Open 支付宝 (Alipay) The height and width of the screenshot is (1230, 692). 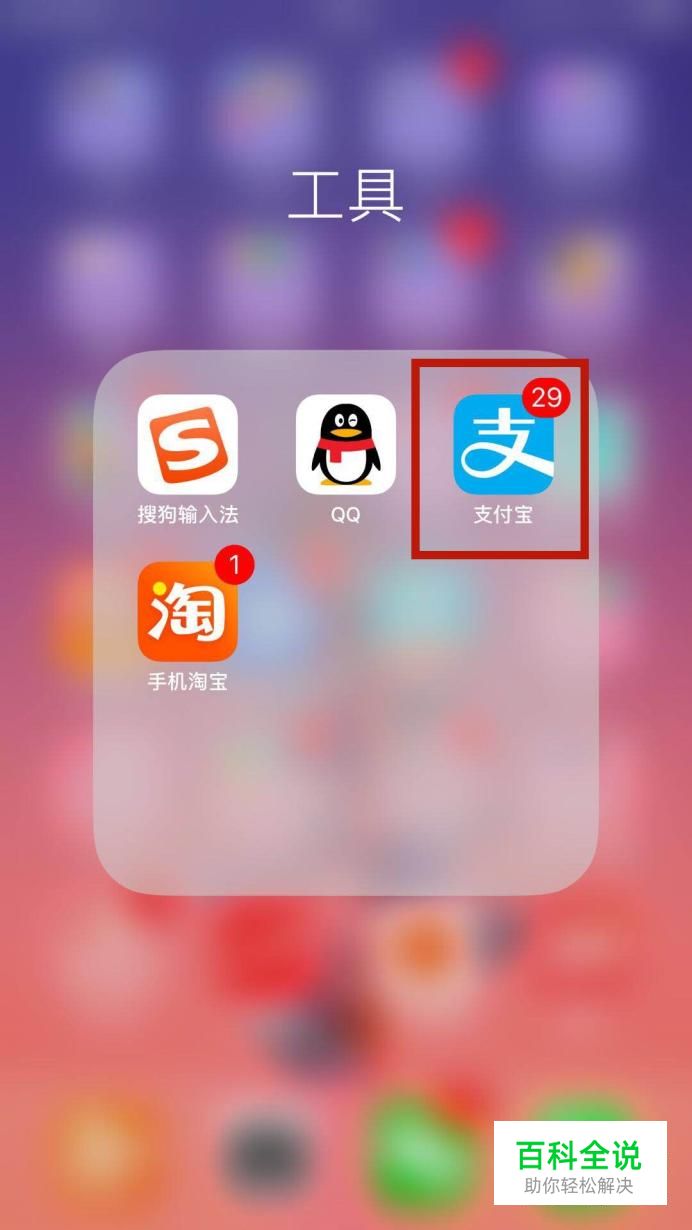point(503,445)
